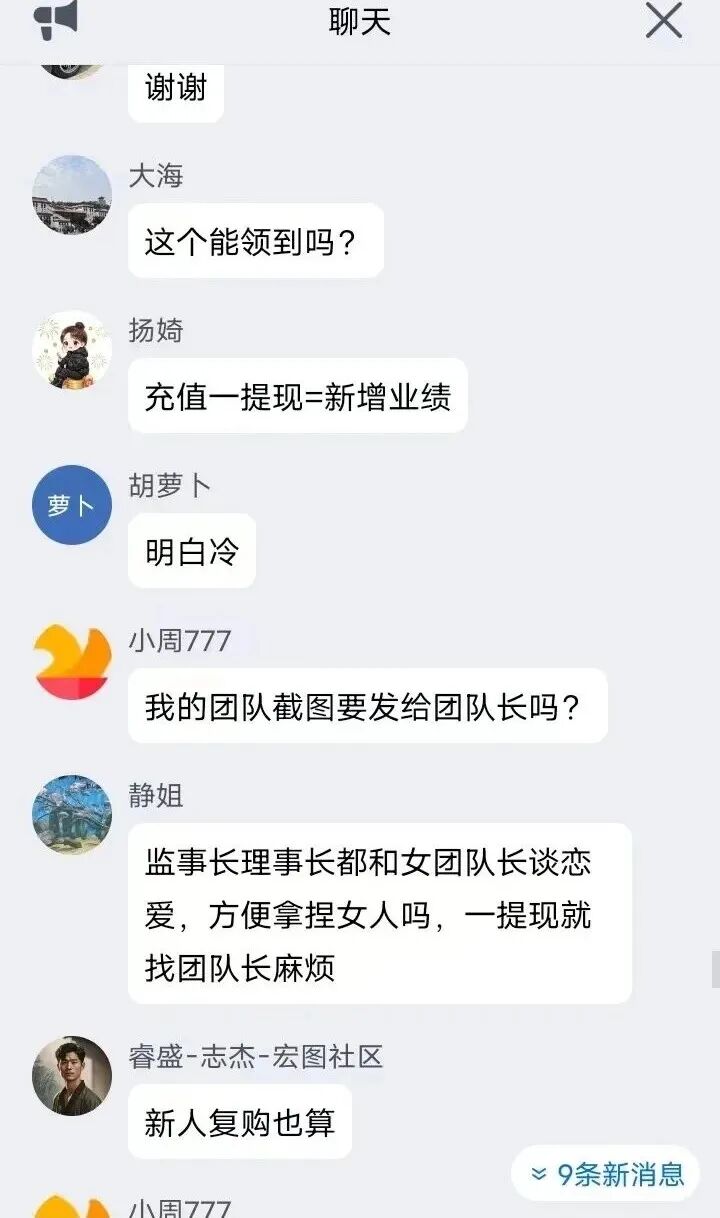Click 胡萝卜's blue avatar icon
Viewport: 720px width, 1218px height.
tap(71, 506)
